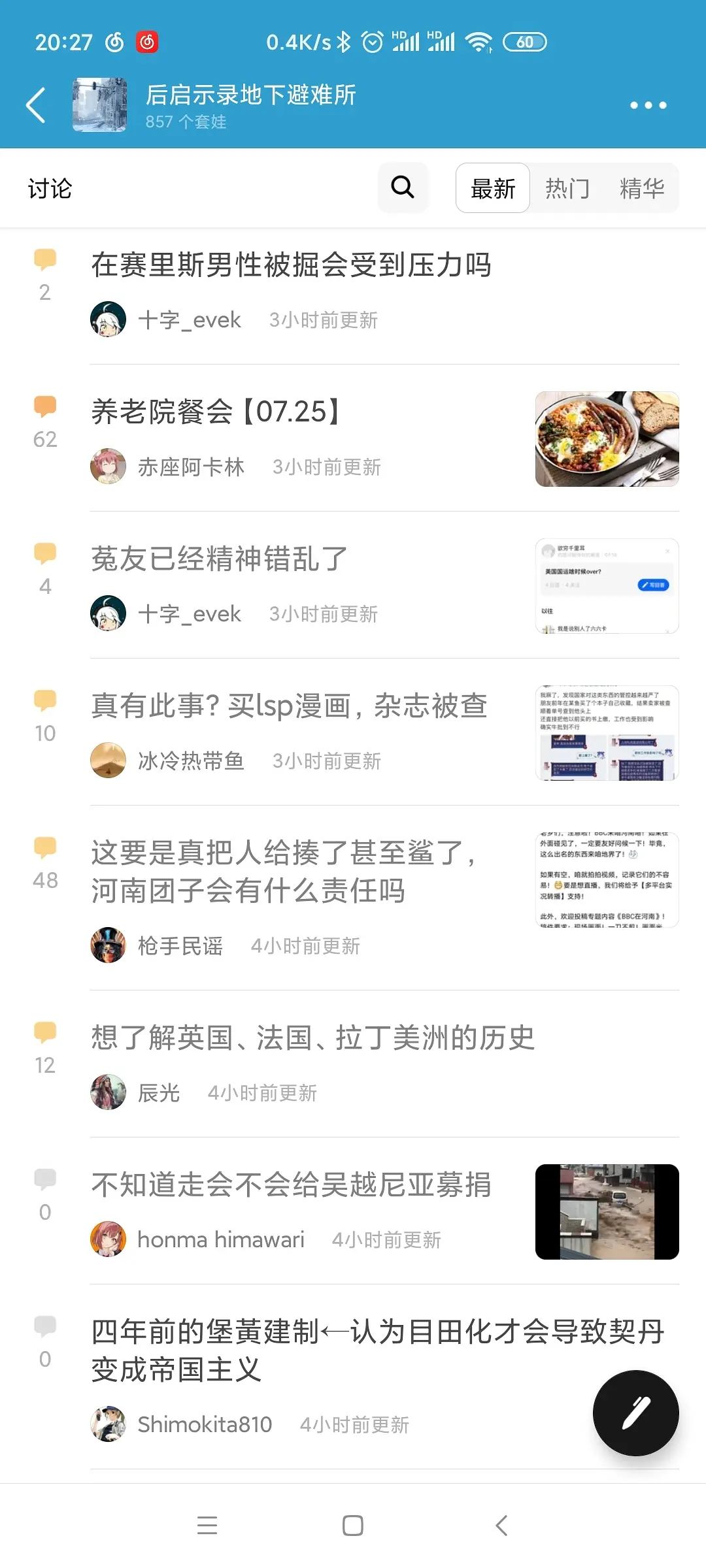This screenshot has height=1568, width=706.
Task: Open the group avatar 后启示录地下避难所
Action: coord(99,105)
